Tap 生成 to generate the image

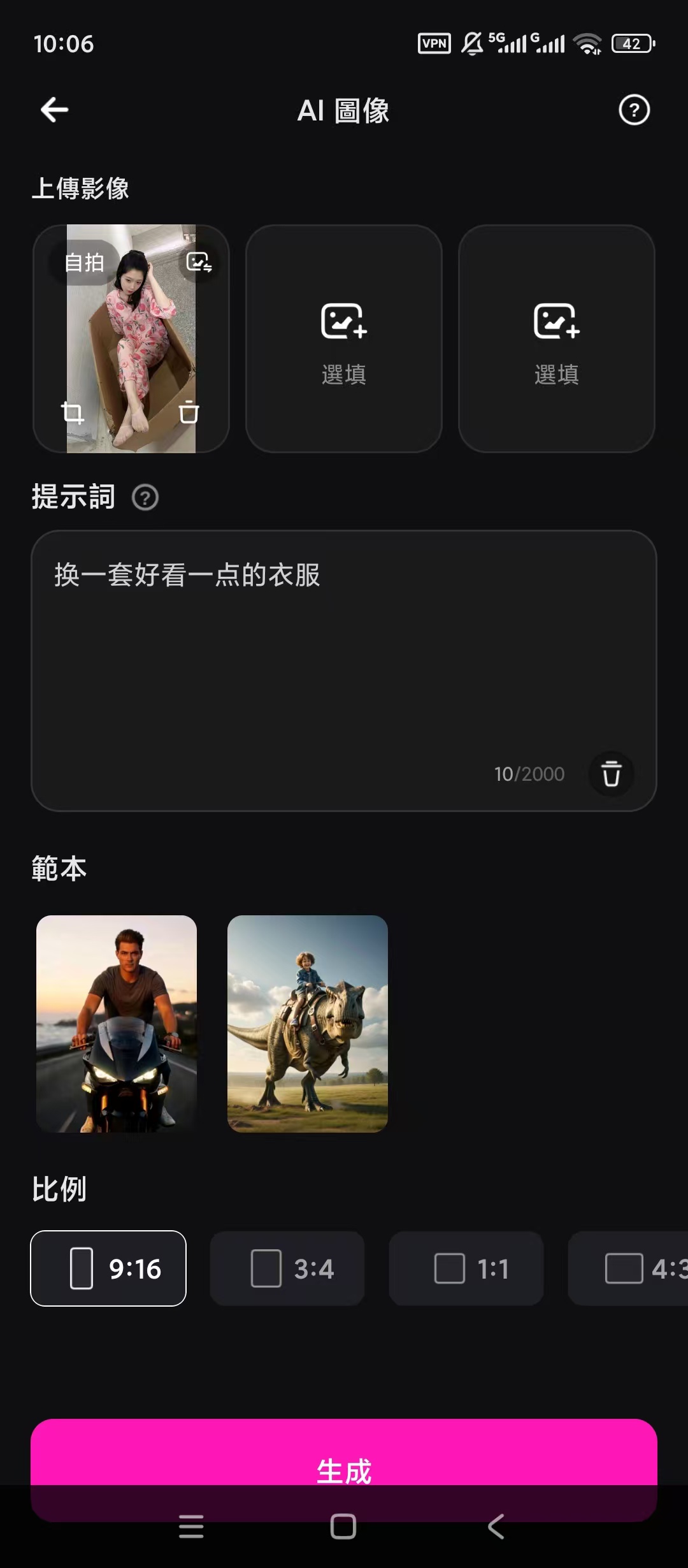(x=344, y=1460)
